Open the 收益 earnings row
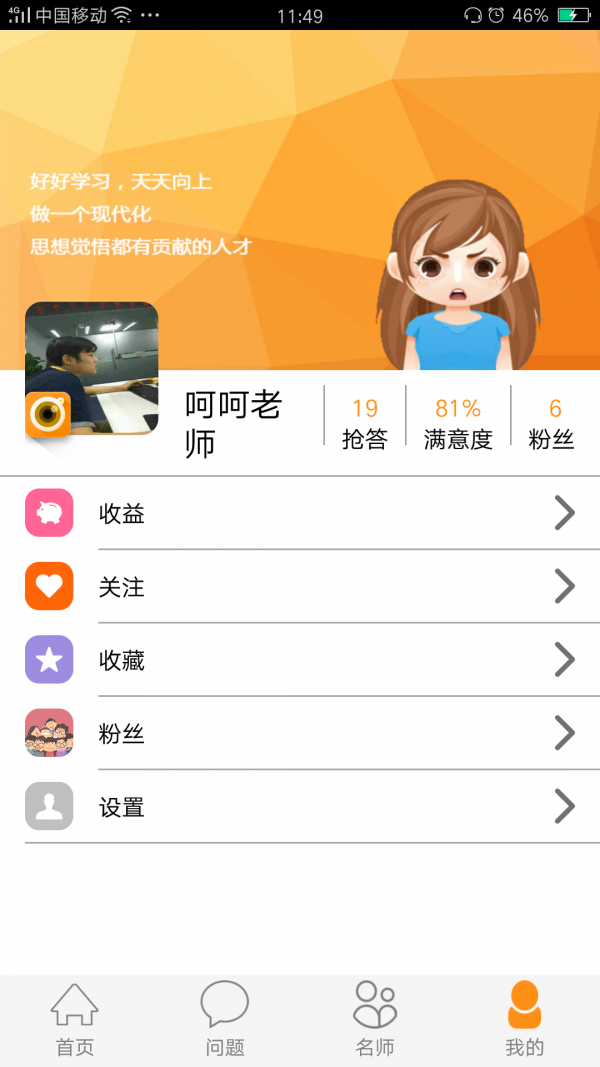The image size is (600, 1067). click(x=300, y=513)
